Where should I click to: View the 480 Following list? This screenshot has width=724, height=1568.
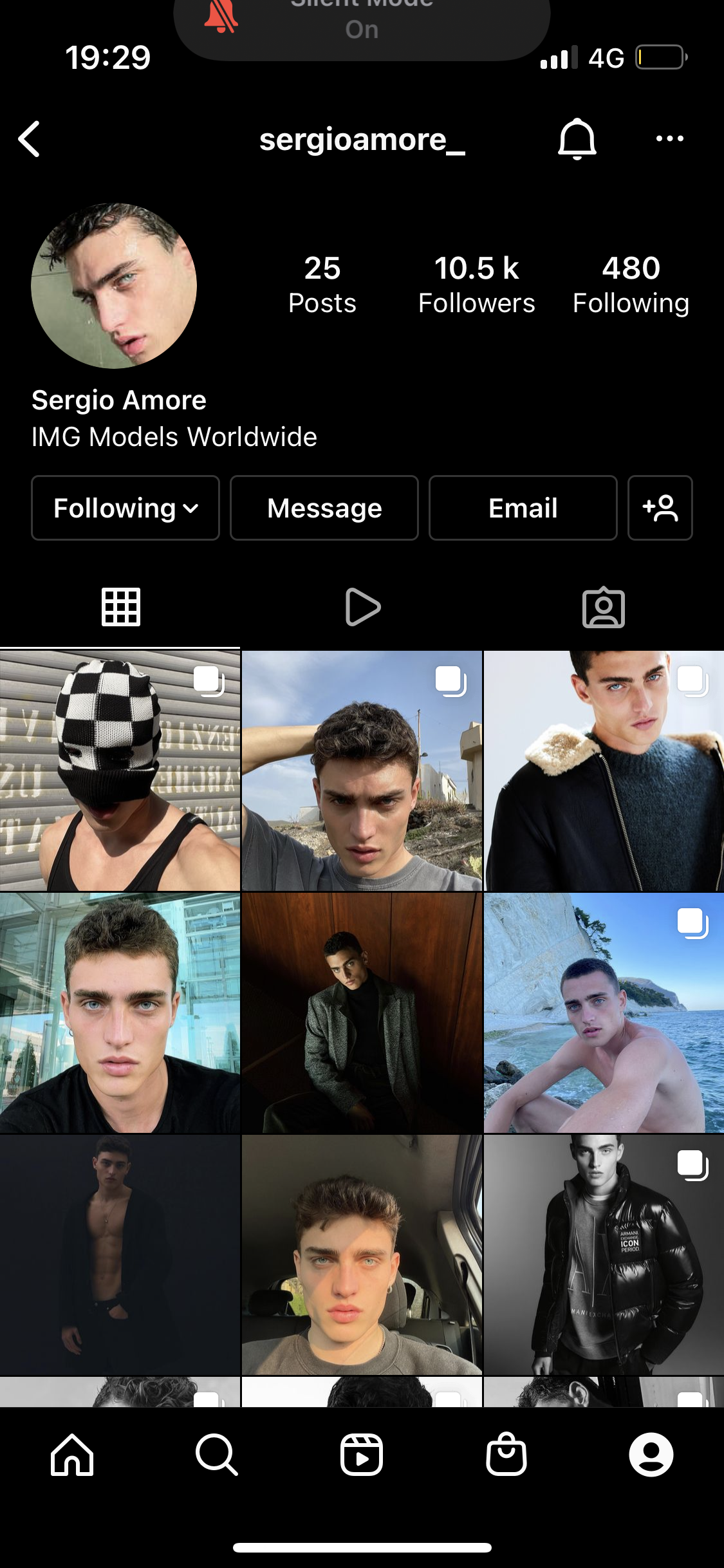coord(631,285)
